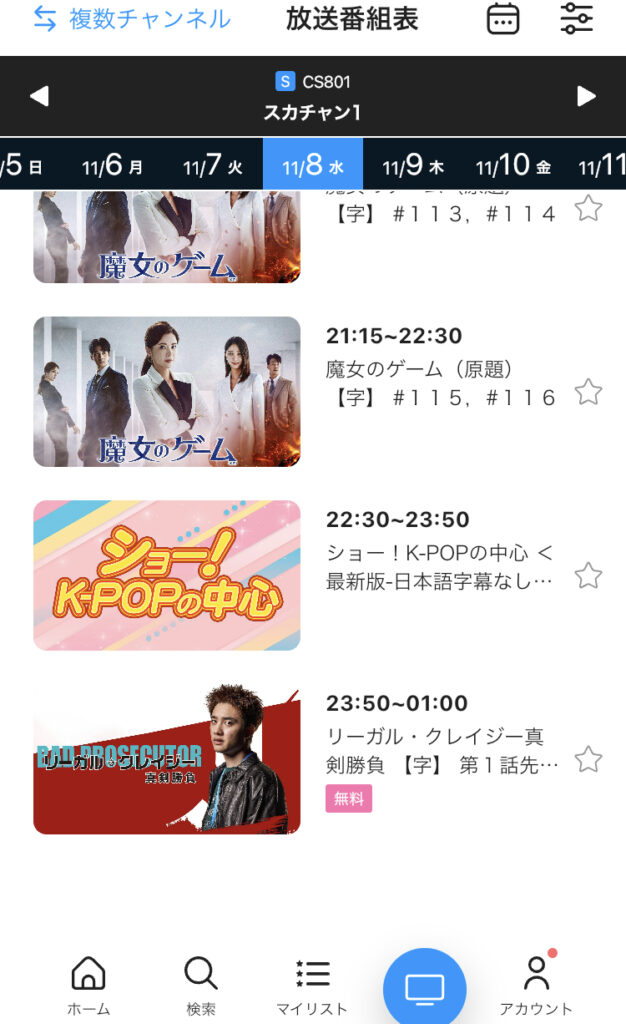Open the filter settings icon
The width and height of the screenshot is (626, 1024).
(x=577, y=19)
